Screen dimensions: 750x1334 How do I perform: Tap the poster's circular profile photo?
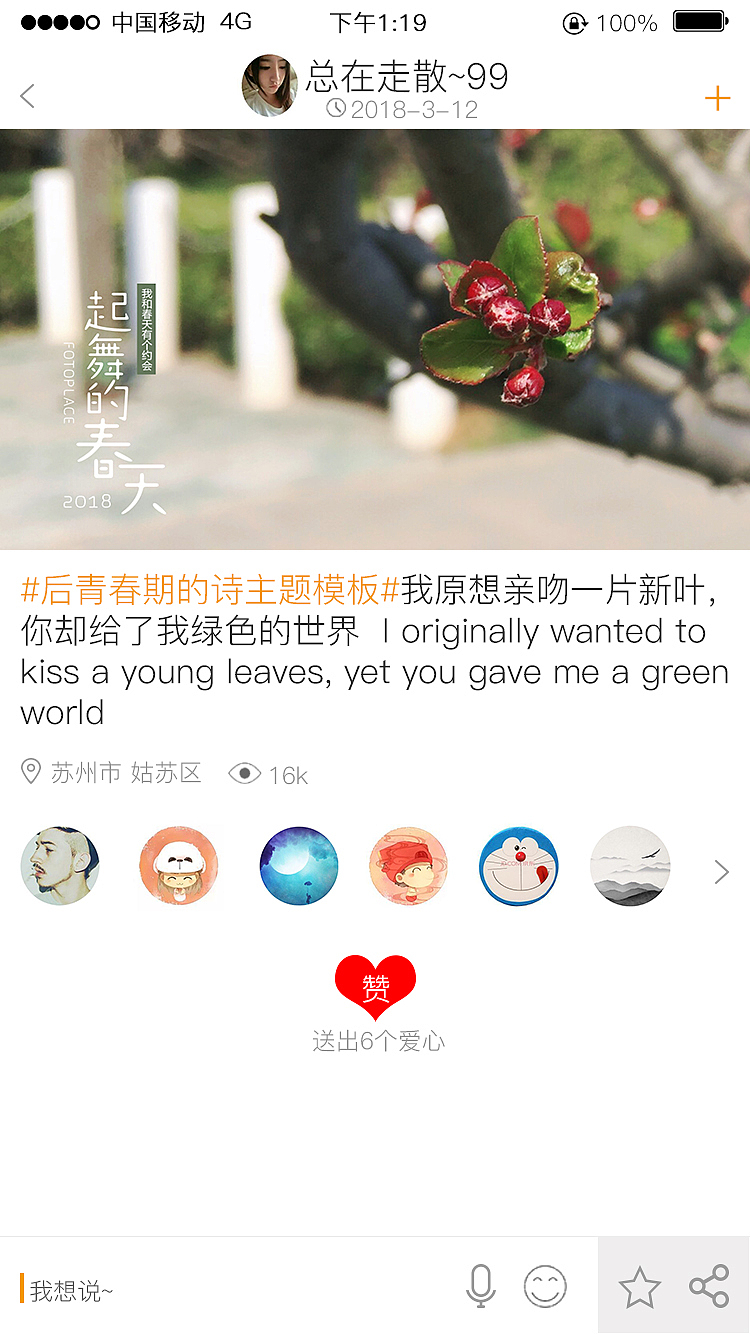tap(268, 85)
